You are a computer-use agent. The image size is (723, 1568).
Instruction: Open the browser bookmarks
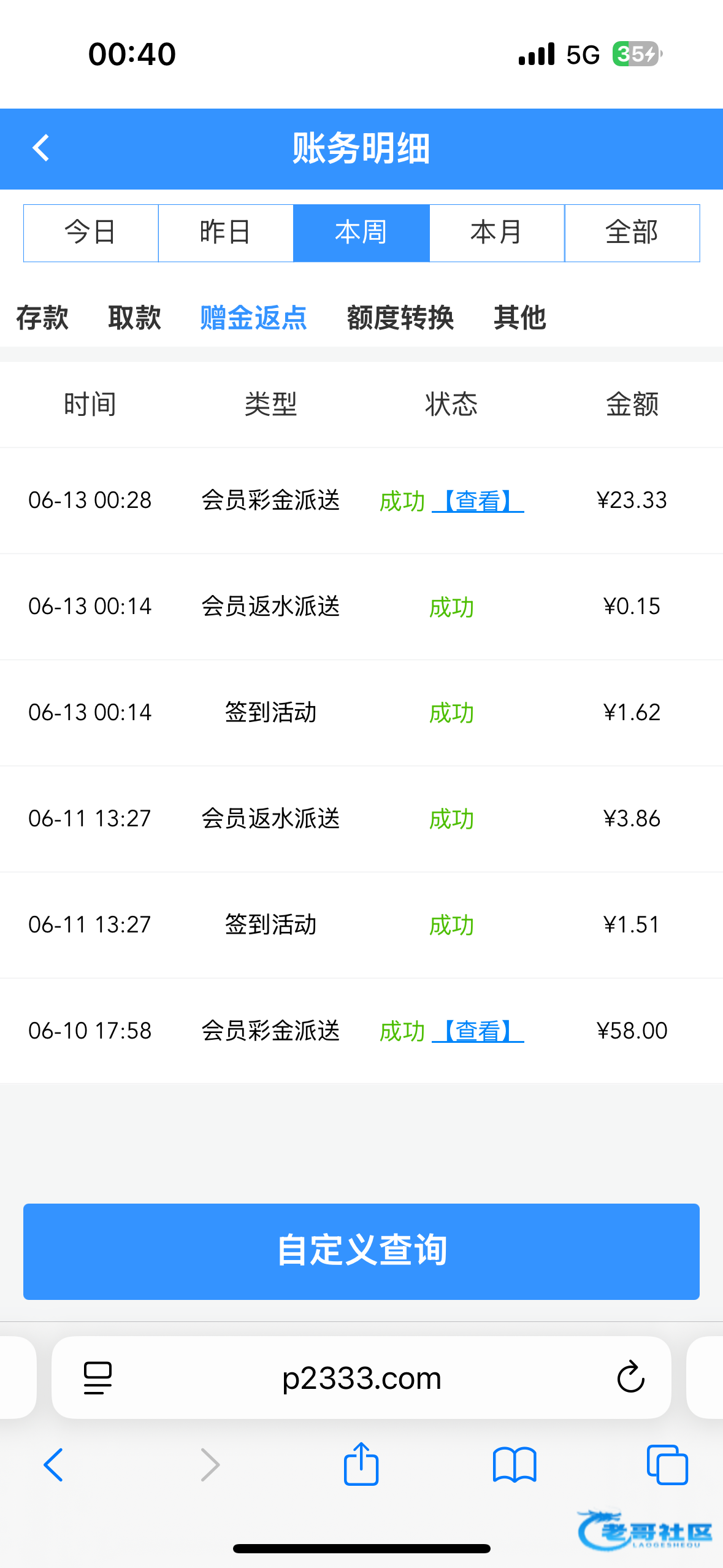pos(515,1465)
